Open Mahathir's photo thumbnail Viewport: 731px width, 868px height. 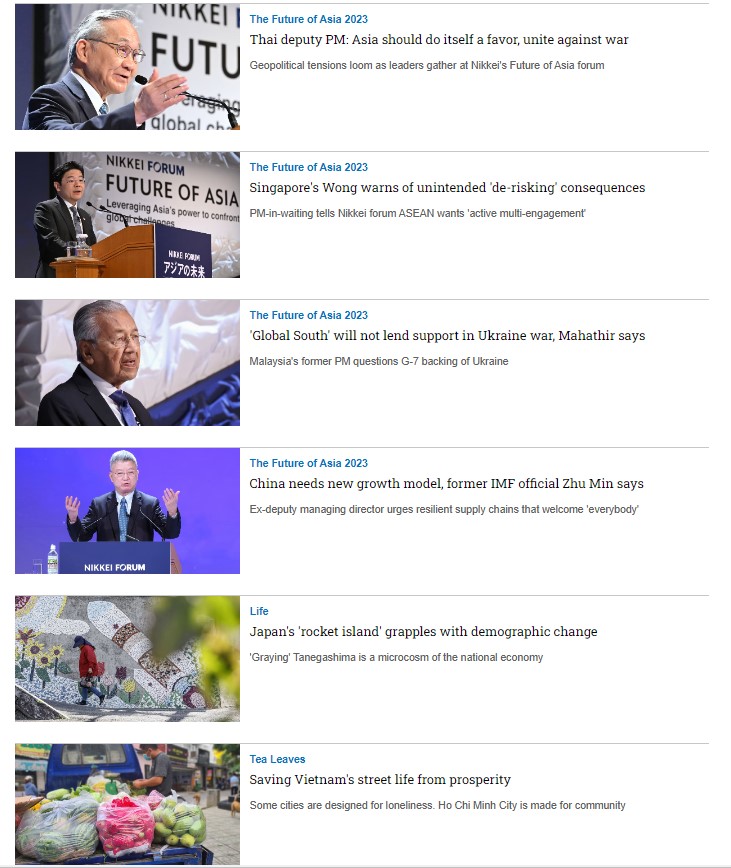click(127, 363)
